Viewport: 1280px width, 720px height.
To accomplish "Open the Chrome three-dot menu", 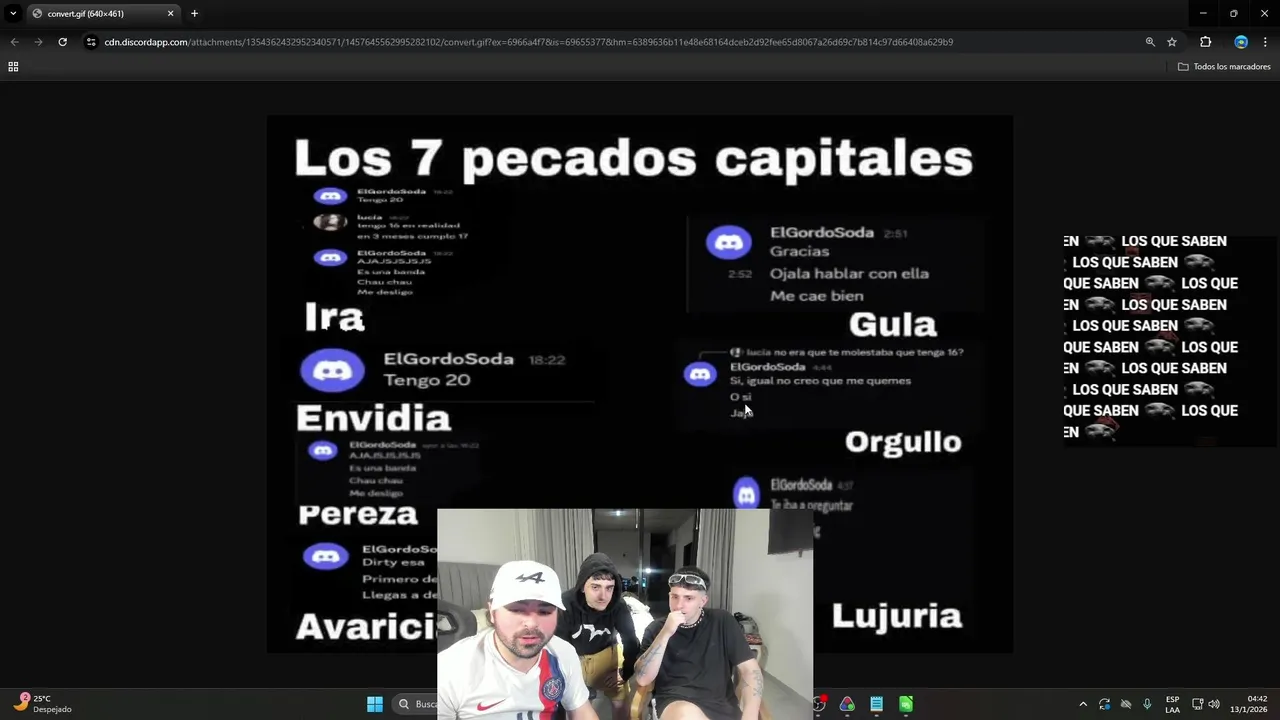I will click(x=1265, y=42).
